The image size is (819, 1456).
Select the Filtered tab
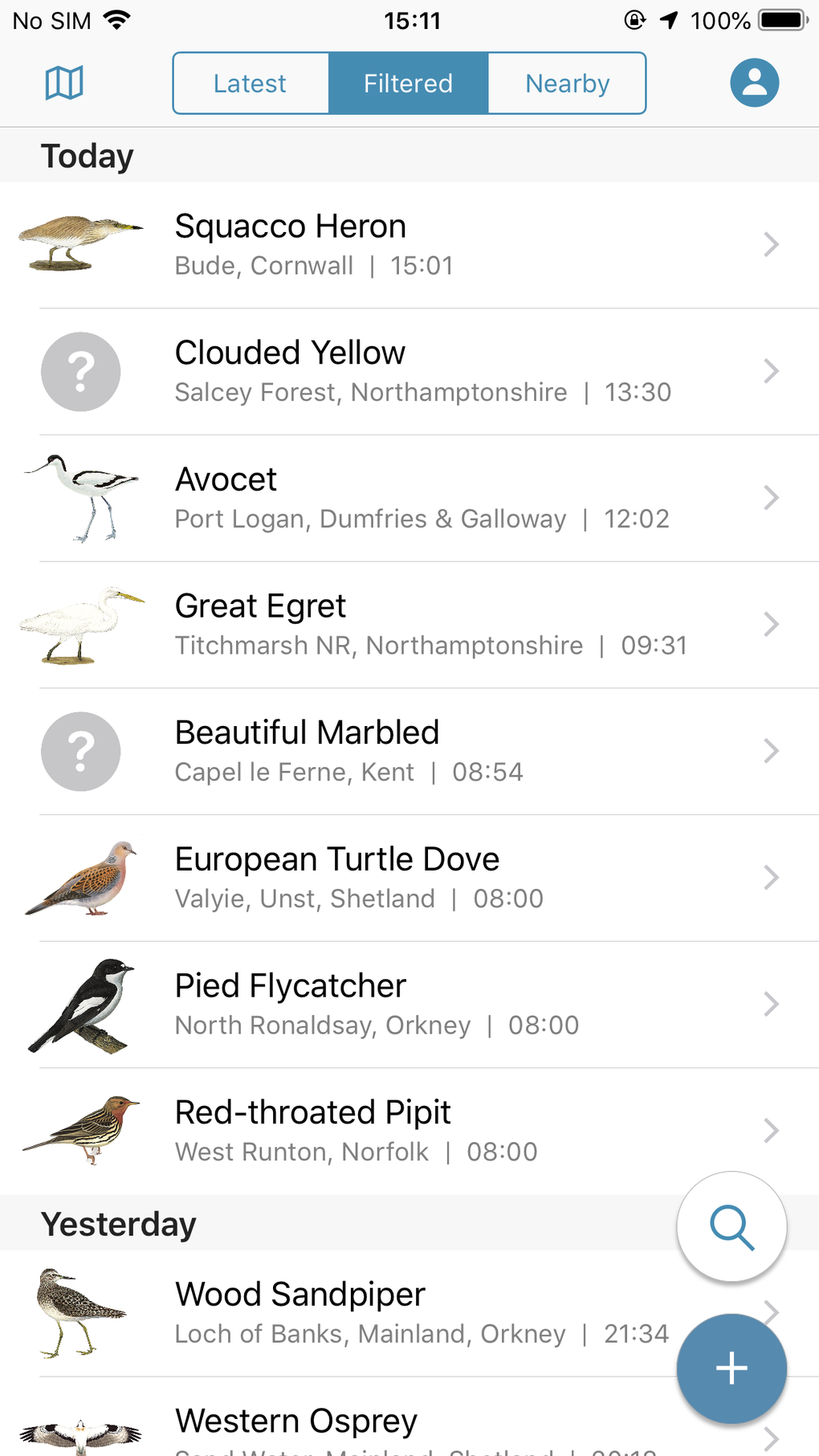(408, 84)
